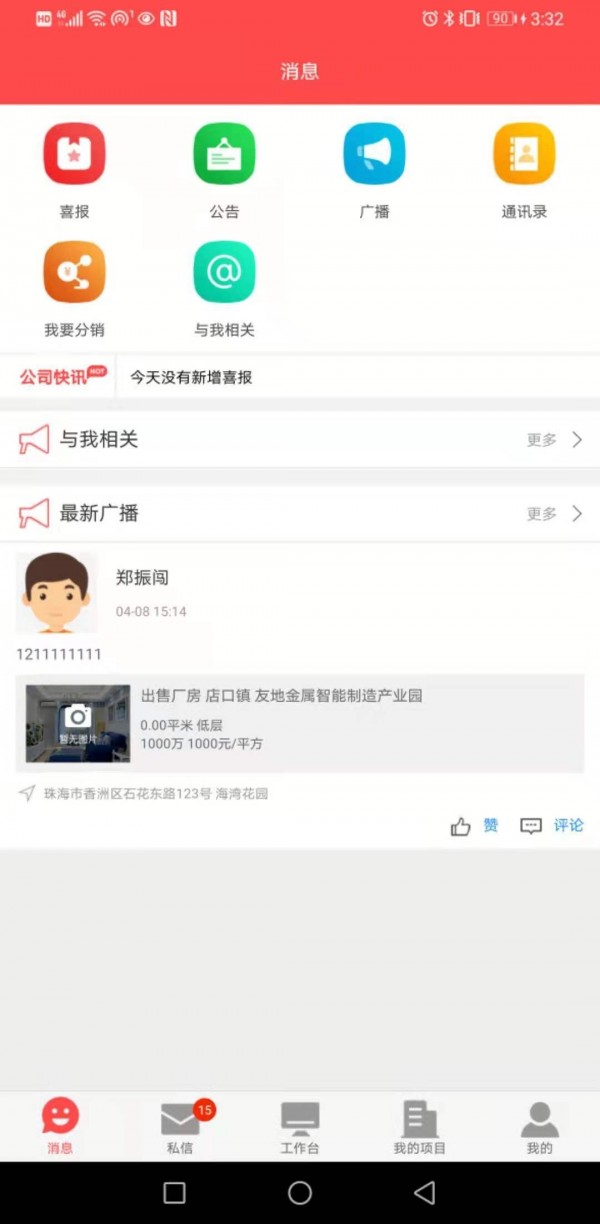Screen dimensions: 600x1224
Task: View more in 最新广播 section
Action: click(555, 514)
